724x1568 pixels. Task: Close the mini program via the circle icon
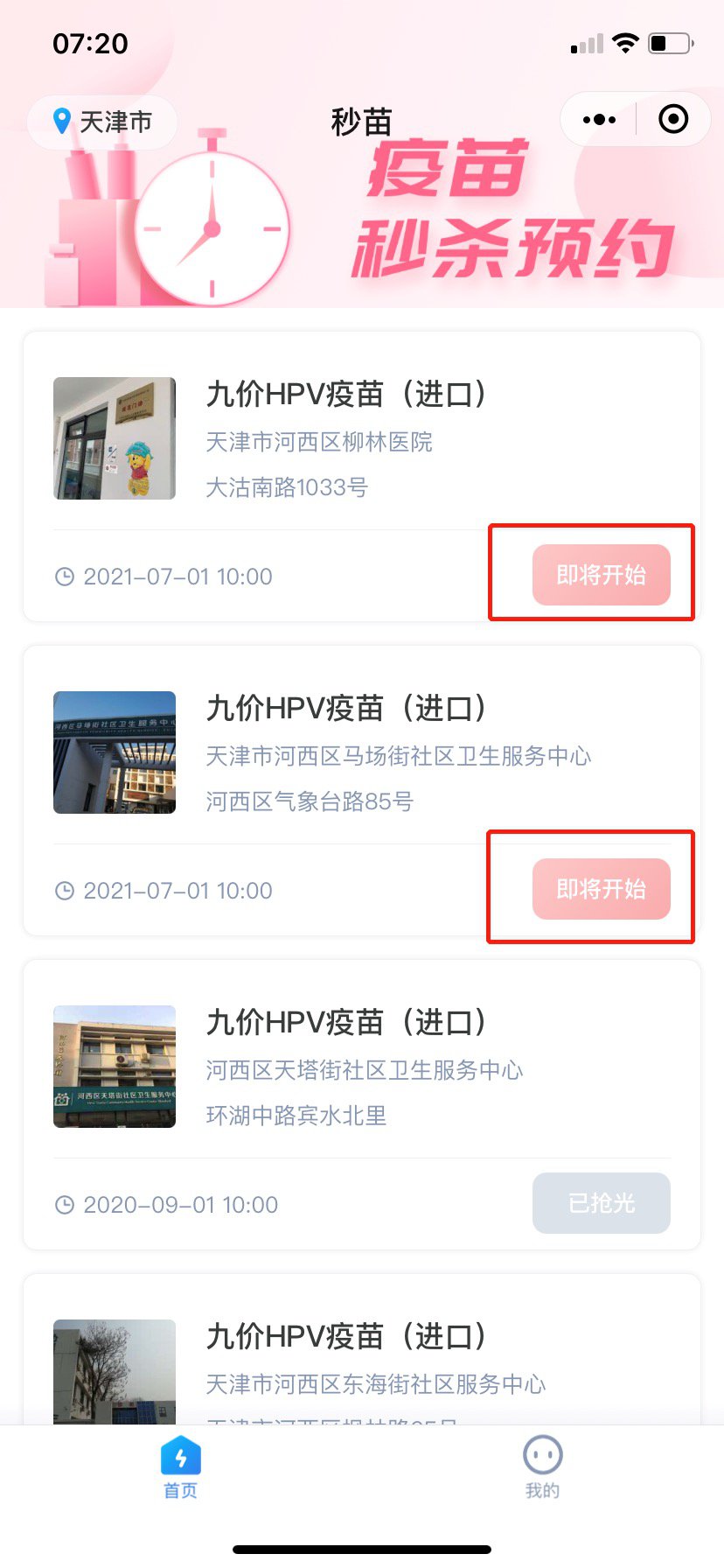pyautogui.click(x=672, y=120)
